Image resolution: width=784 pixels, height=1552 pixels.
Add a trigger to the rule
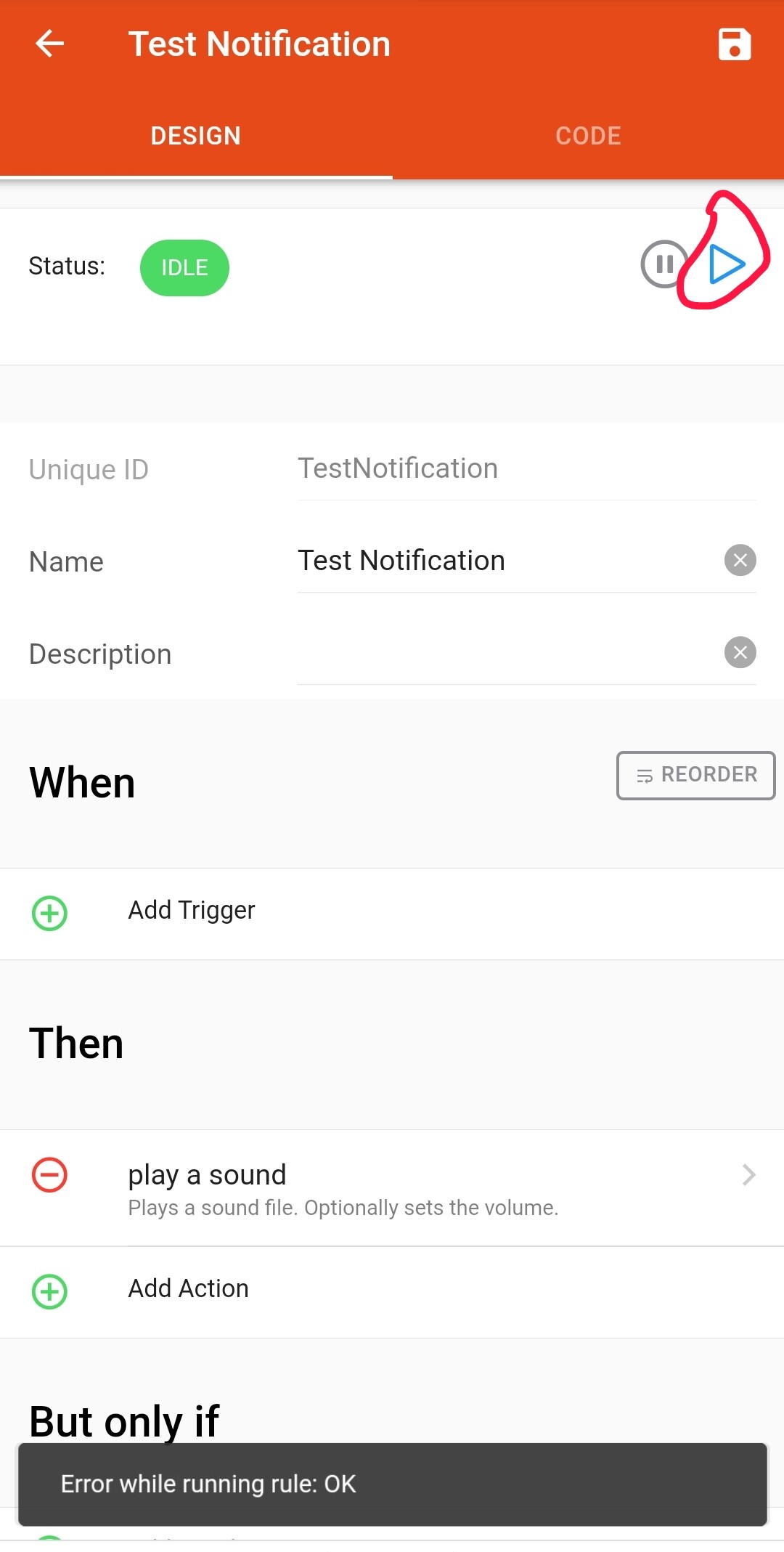click(x=392, y=913)
